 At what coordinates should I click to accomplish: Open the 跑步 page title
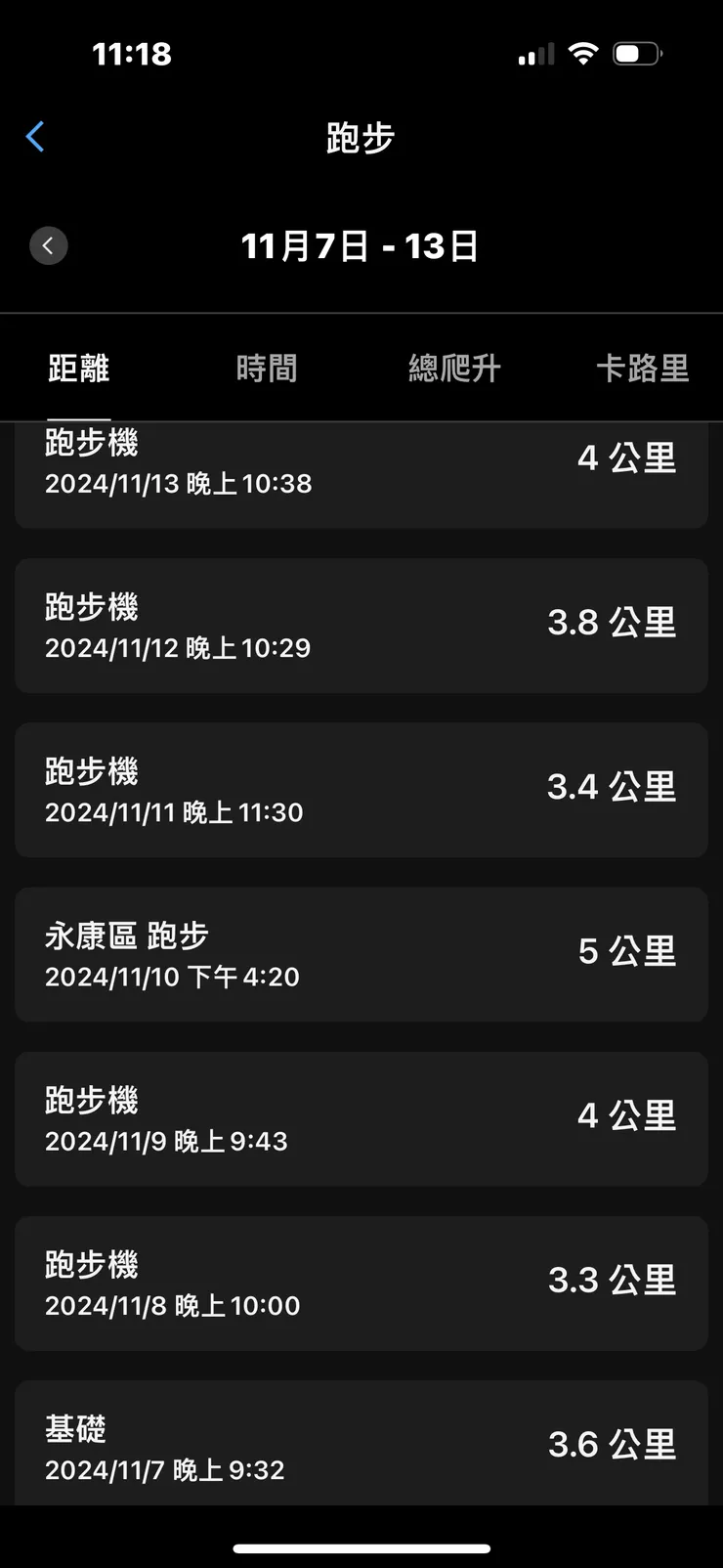pyautogui.click(x=361, y=138)
